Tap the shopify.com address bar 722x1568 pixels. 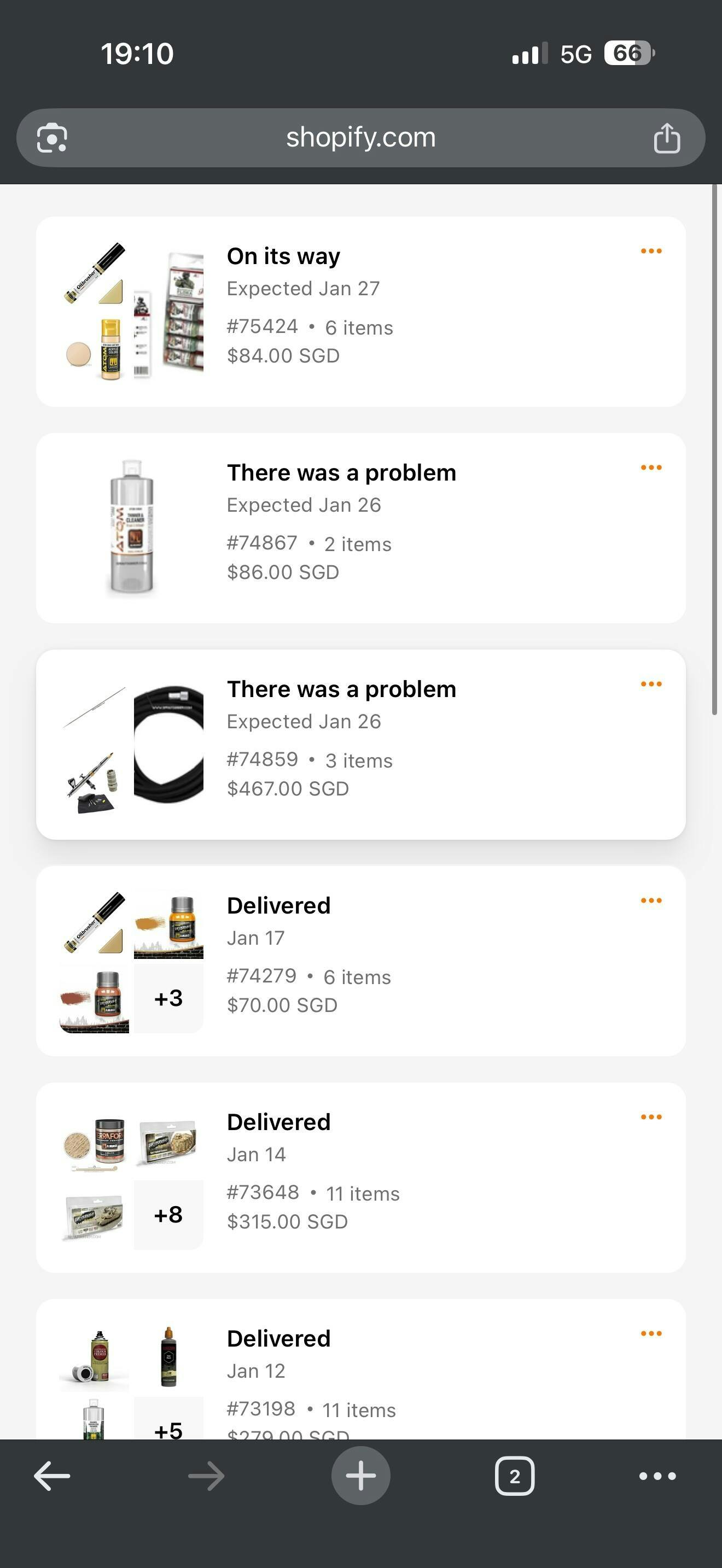[x=360, y=138]
